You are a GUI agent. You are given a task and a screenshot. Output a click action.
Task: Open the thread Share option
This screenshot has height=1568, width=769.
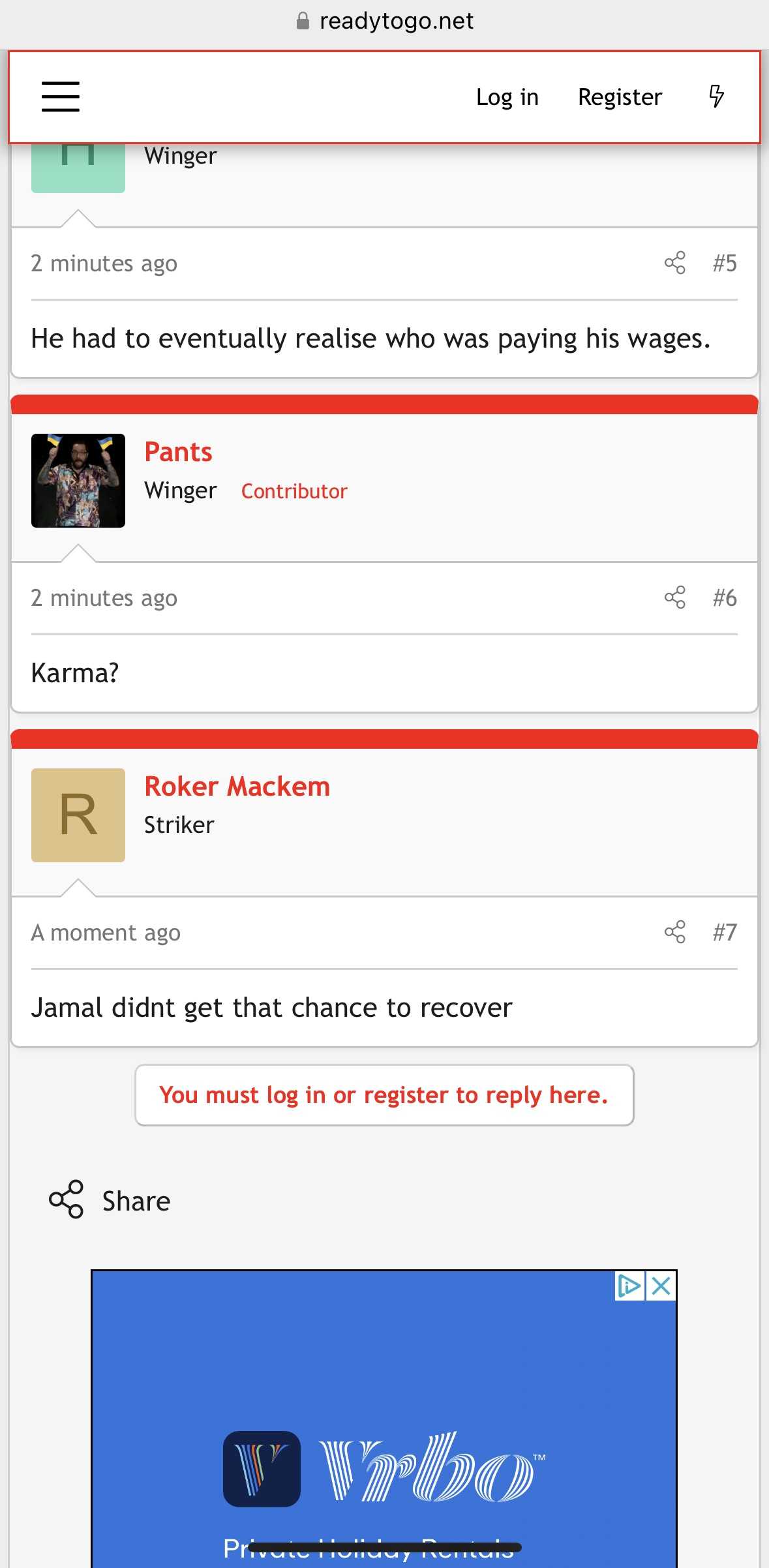point(110,1200)
